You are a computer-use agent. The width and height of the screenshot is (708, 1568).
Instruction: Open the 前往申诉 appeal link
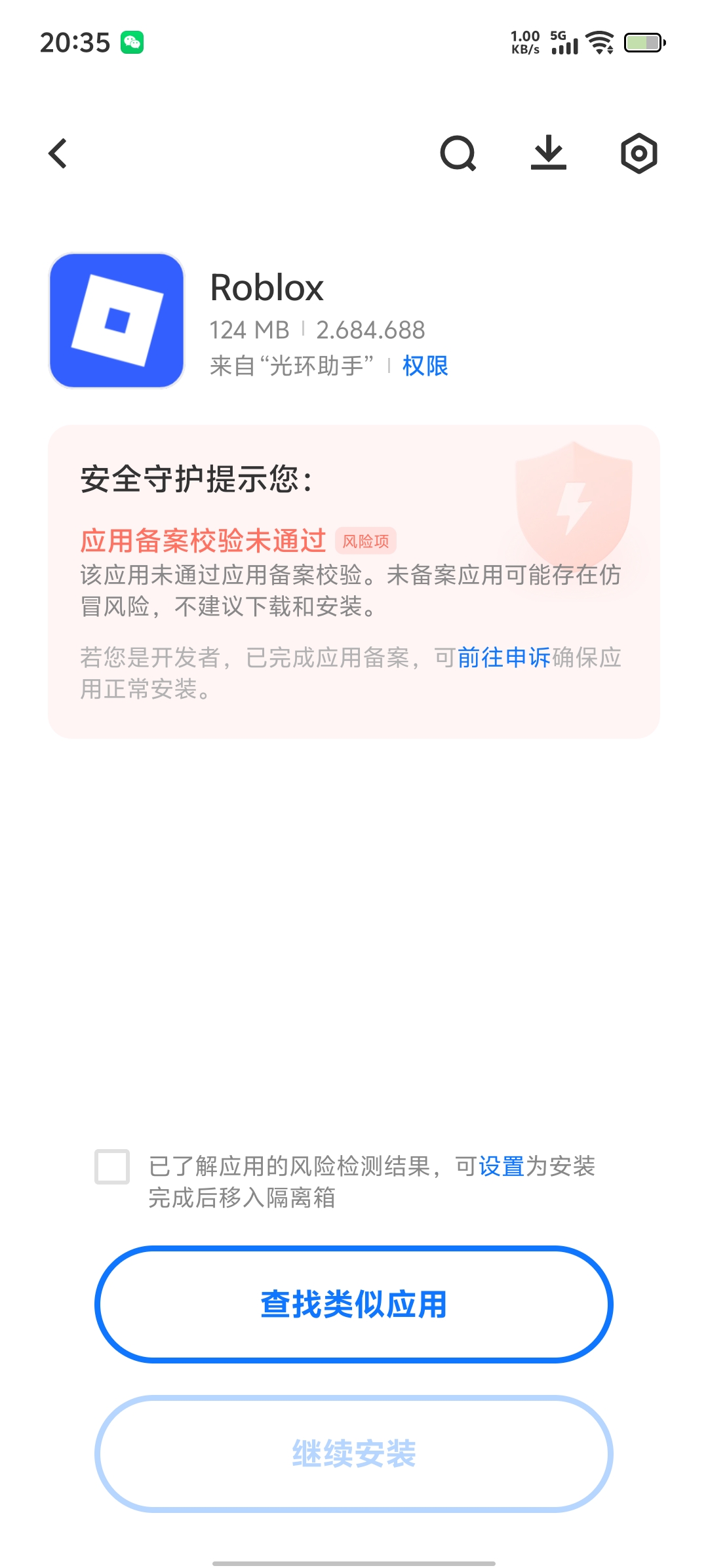[x=503, y=657]
